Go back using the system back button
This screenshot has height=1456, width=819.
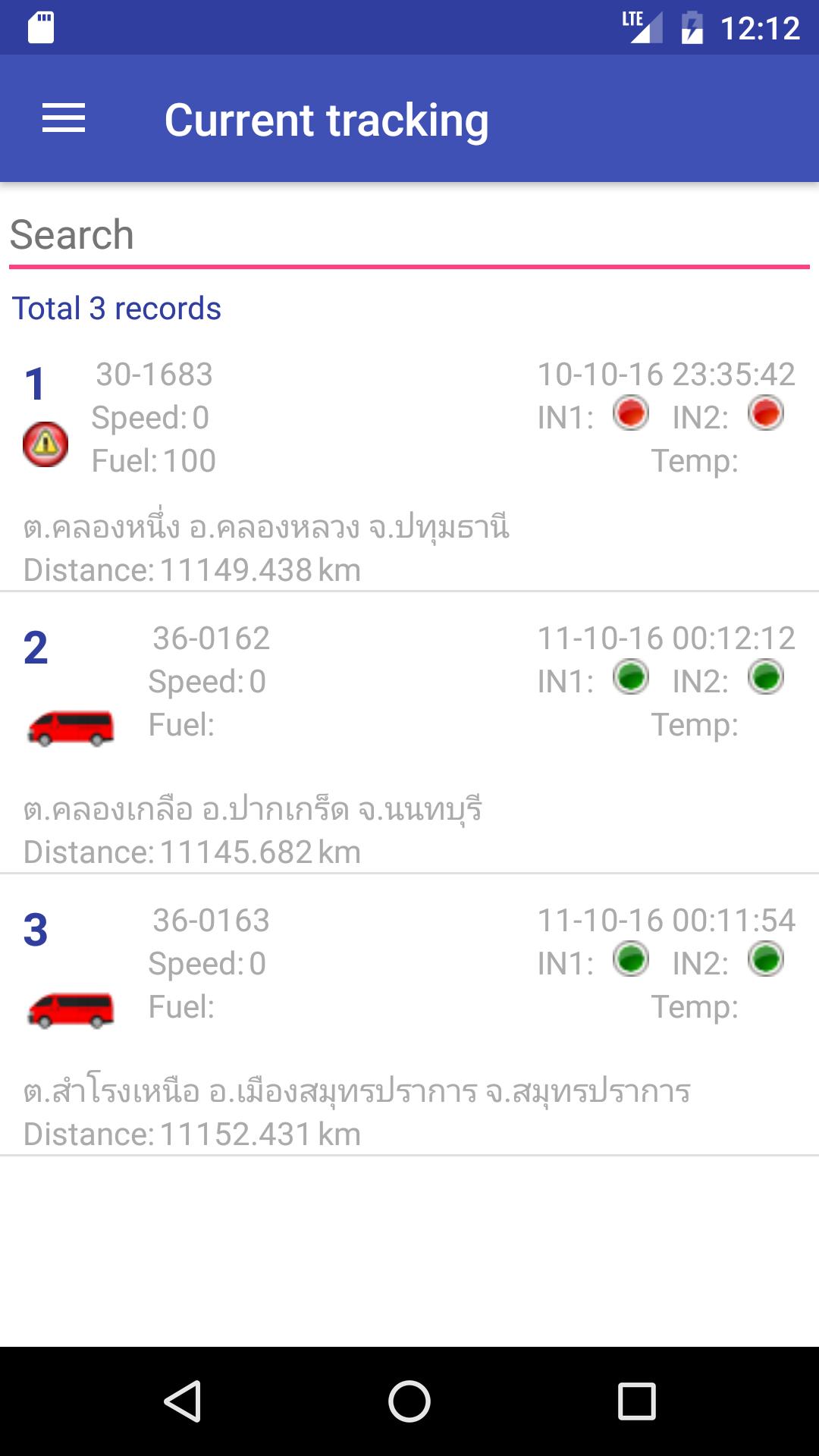[183, 1401]
